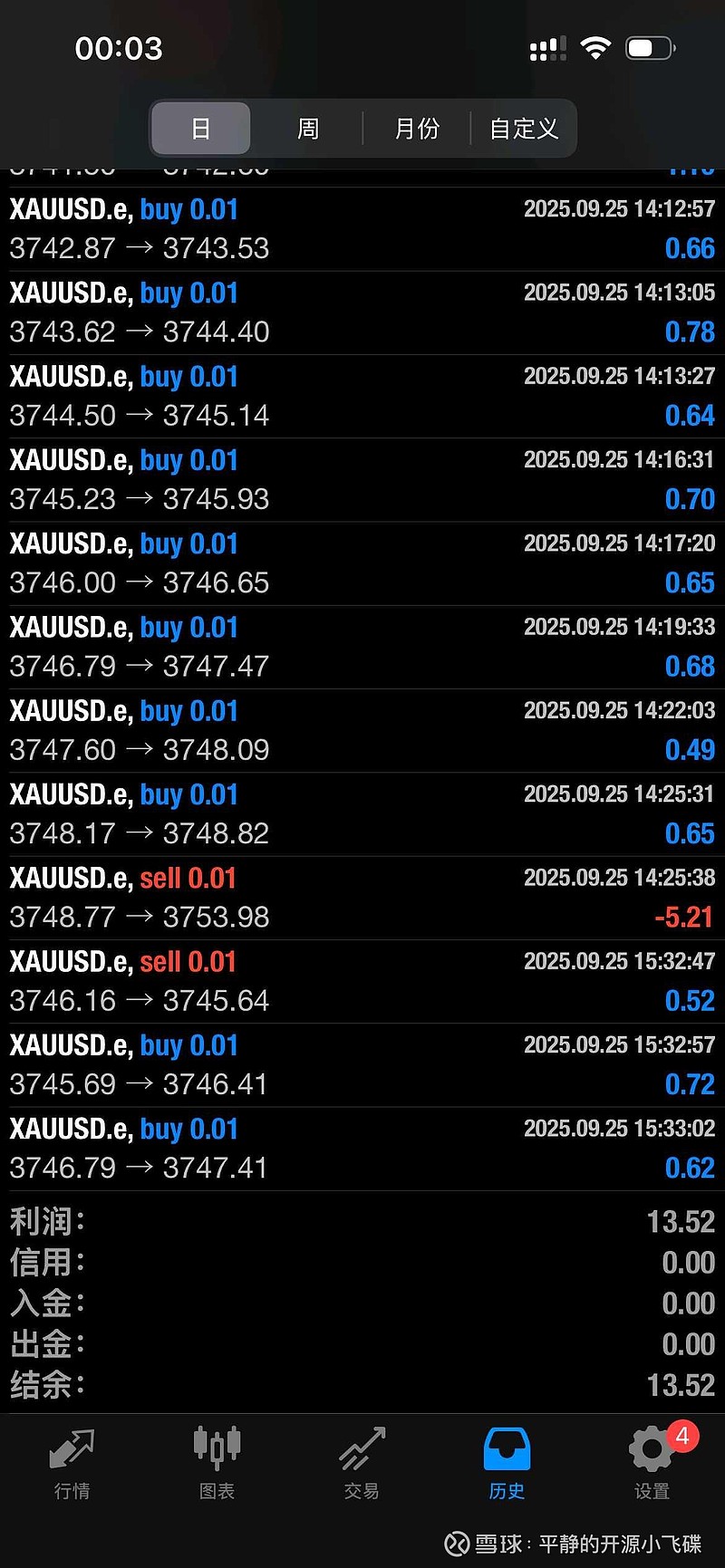
Task: Switch to the 月份 (month) period
Action: (x=417, y=129)
